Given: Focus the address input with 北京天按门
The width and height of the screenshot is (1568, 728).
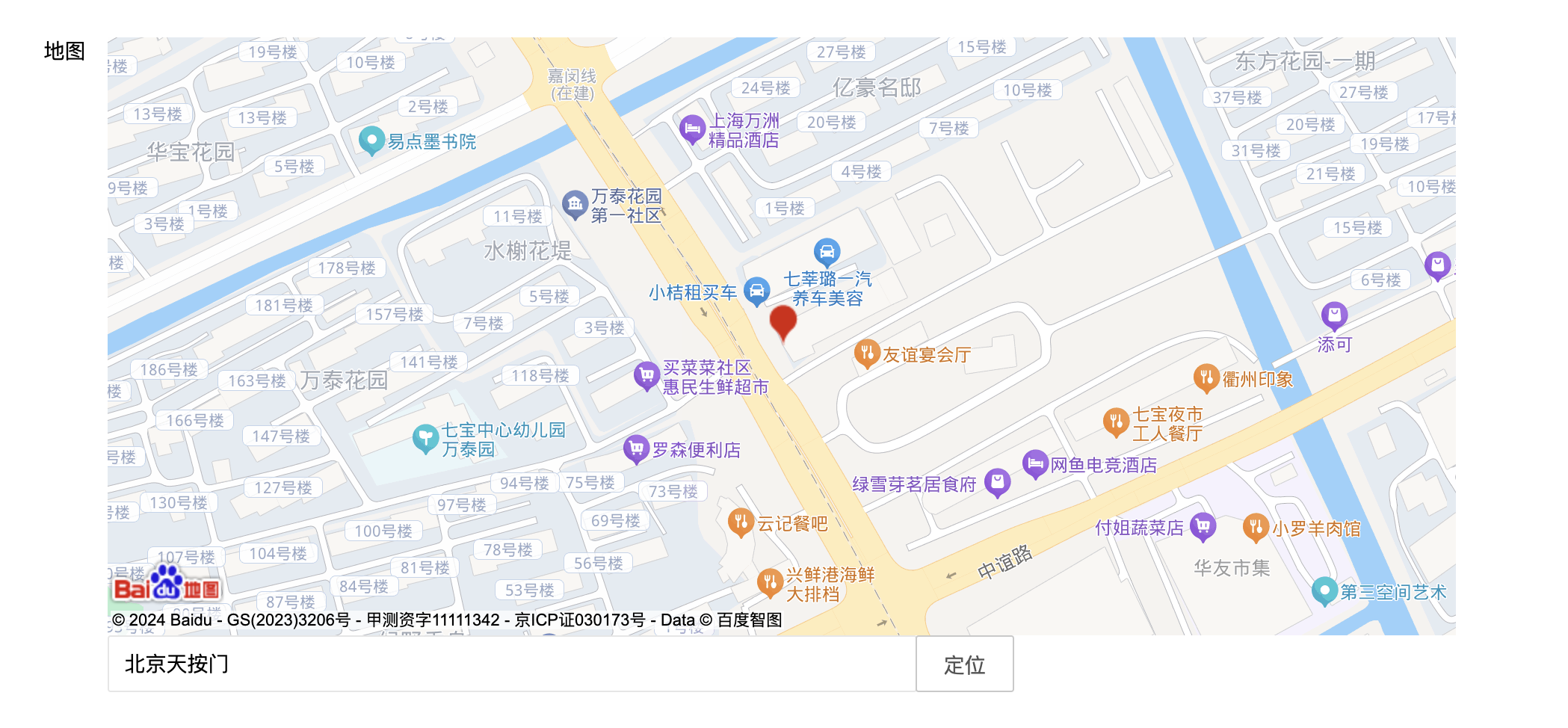Looking at the screenshot, I should [511, 664].
